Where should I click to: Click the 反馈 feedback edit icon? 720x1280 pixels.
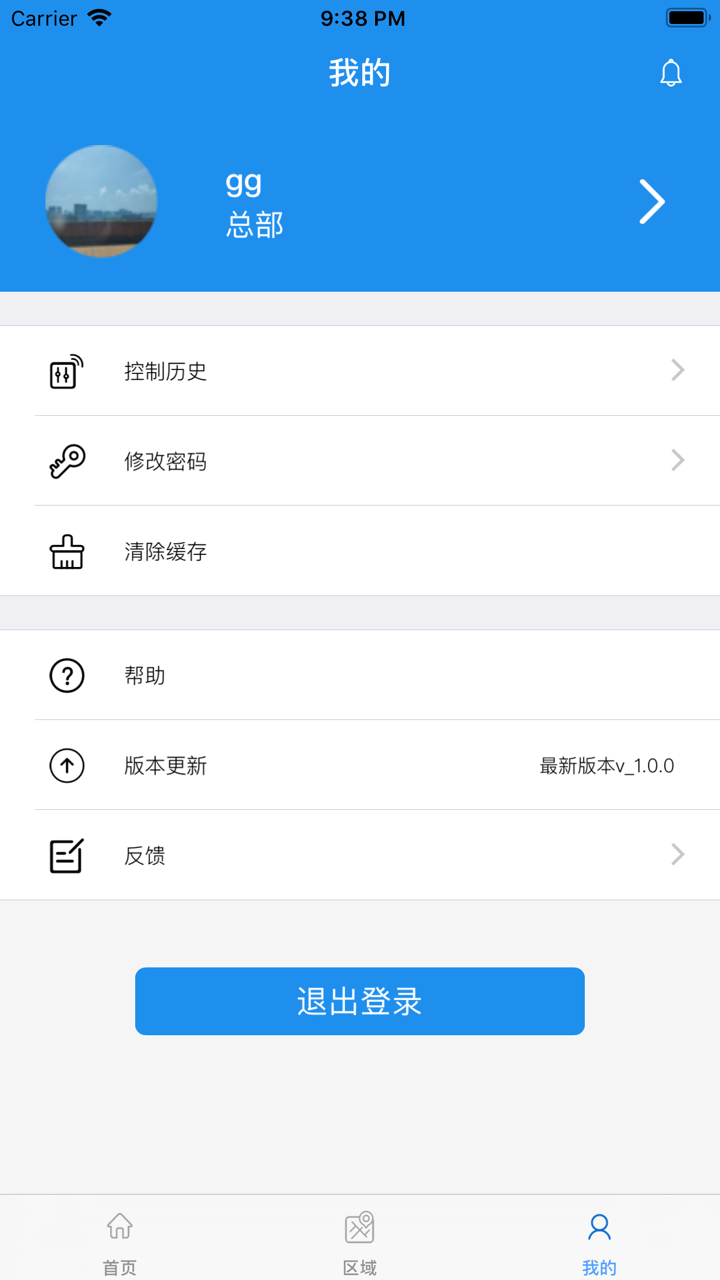[67, 855]
